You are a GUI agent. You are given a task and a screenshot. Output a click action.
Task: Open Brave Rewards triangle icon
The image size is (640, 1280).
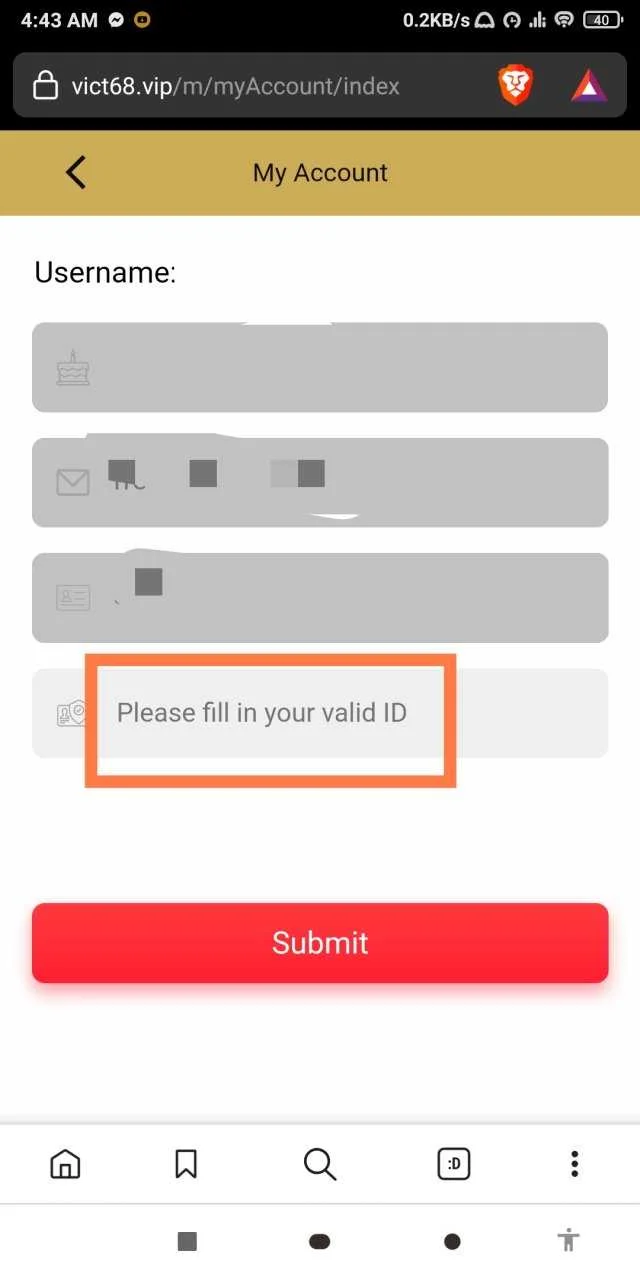coord(589,88)
